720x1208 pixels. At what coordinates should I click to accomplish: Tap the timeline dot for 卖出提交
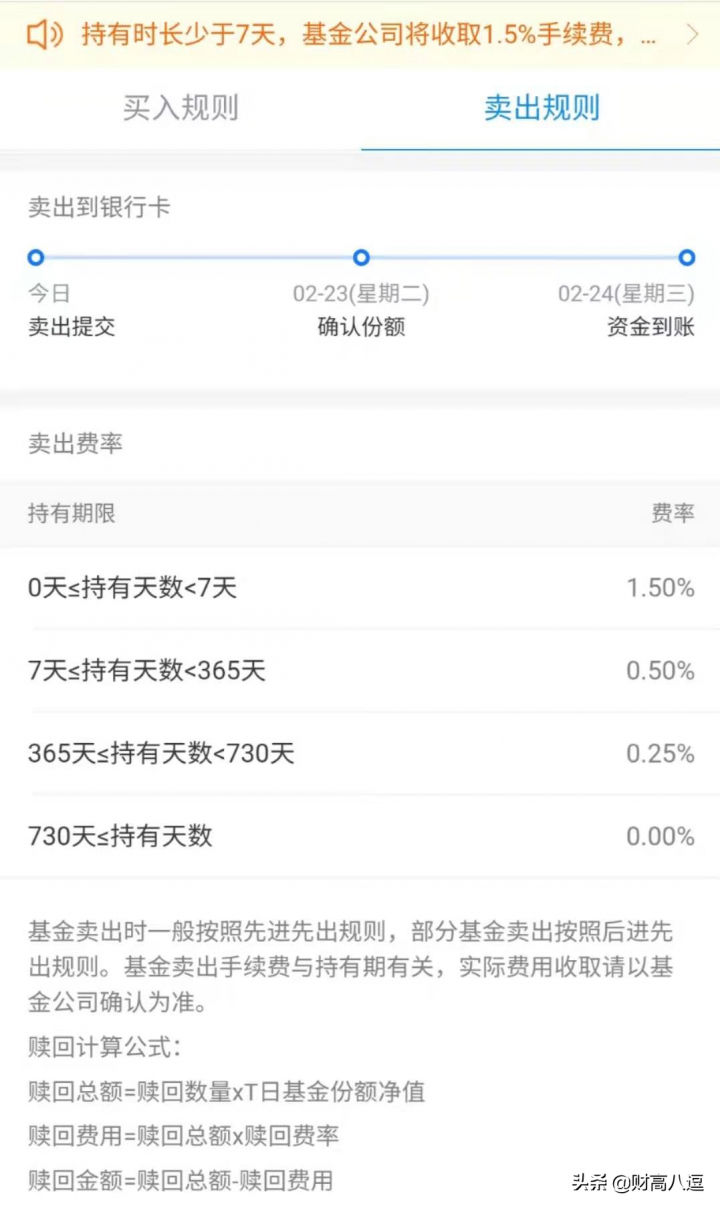[x=36, y=258]
